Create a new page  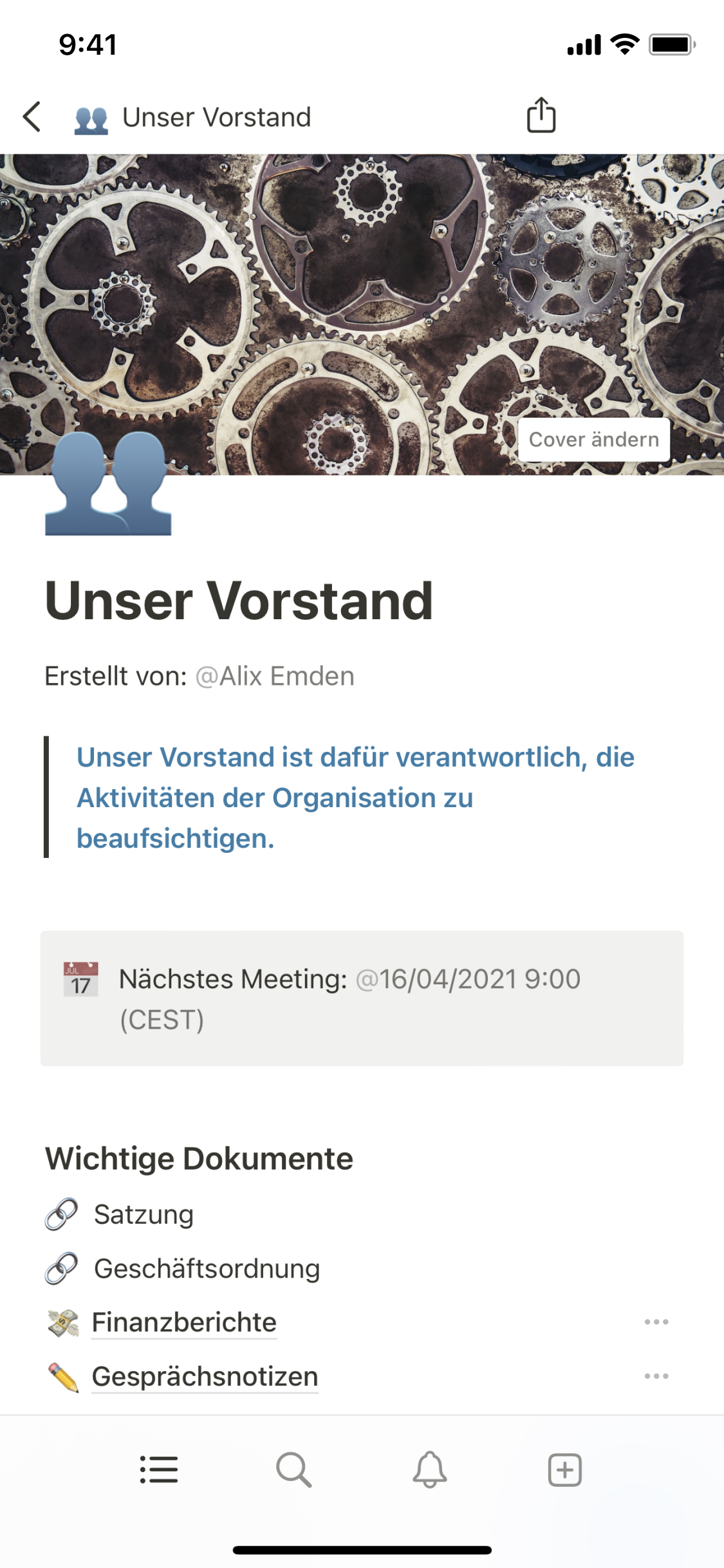pos(564,1470)
